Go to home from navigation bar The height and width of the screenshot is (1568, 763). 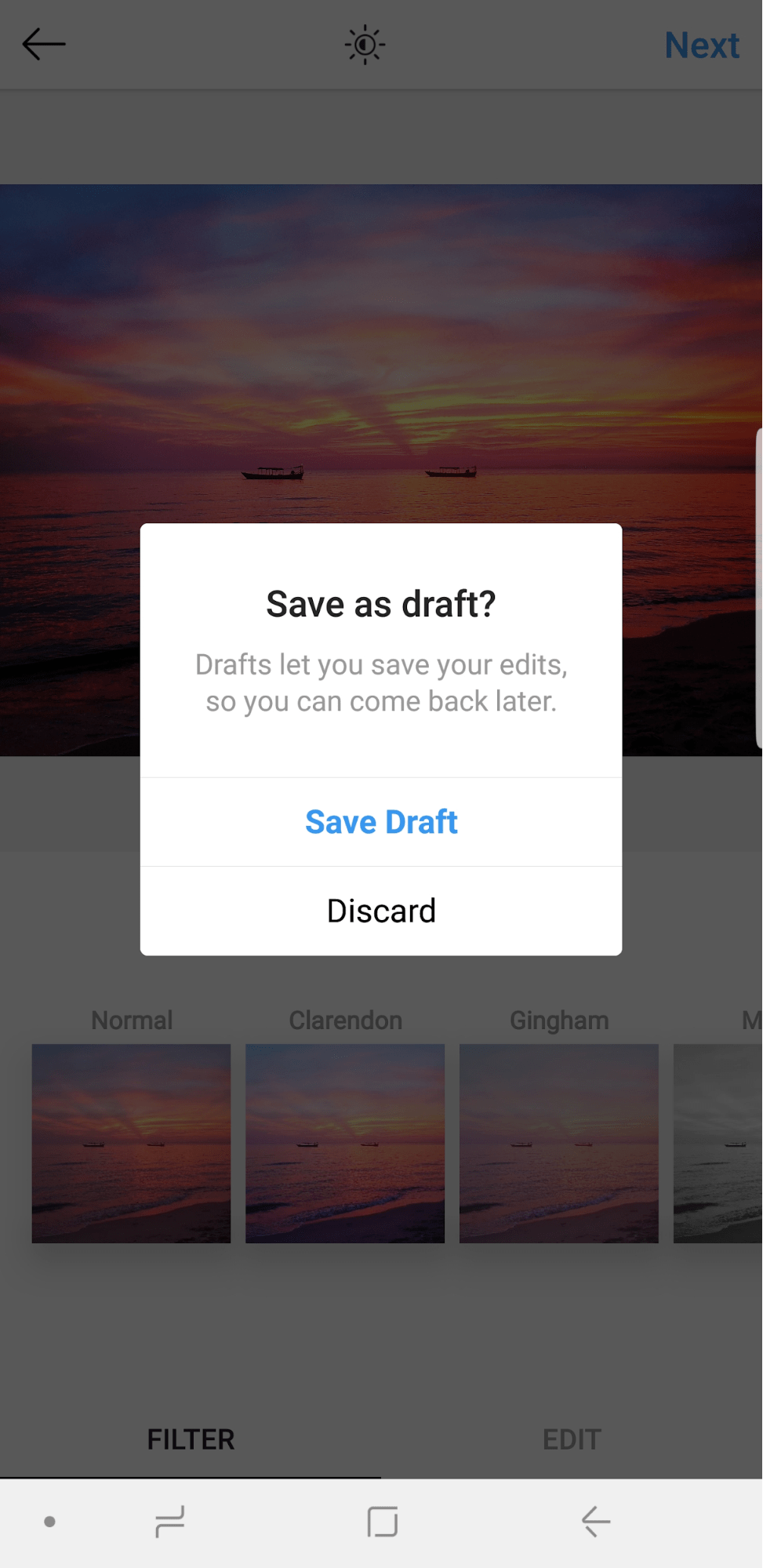383,1522
